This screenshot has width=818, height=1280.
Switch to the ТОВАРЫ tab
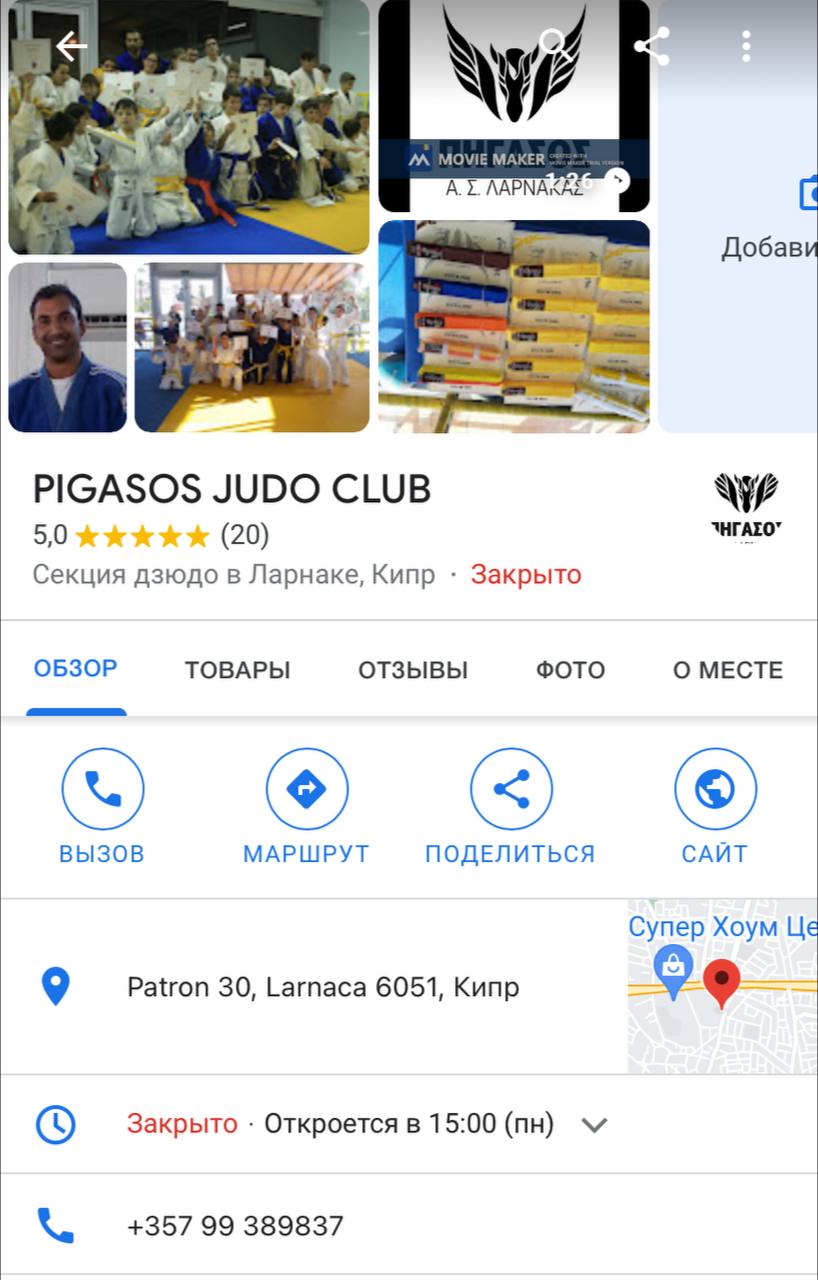point(237,670)
